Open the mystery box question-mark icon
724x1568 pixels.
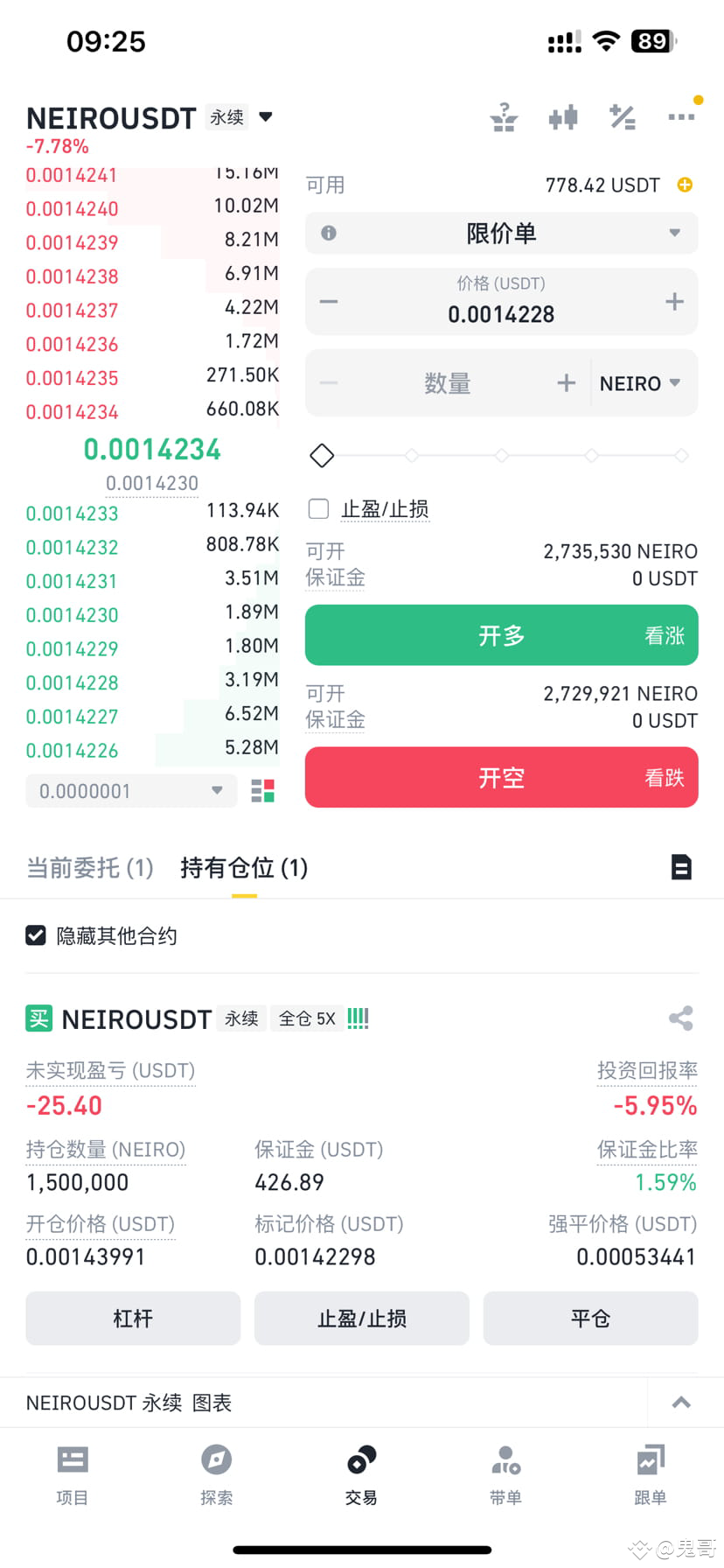[x=504, y=118]
